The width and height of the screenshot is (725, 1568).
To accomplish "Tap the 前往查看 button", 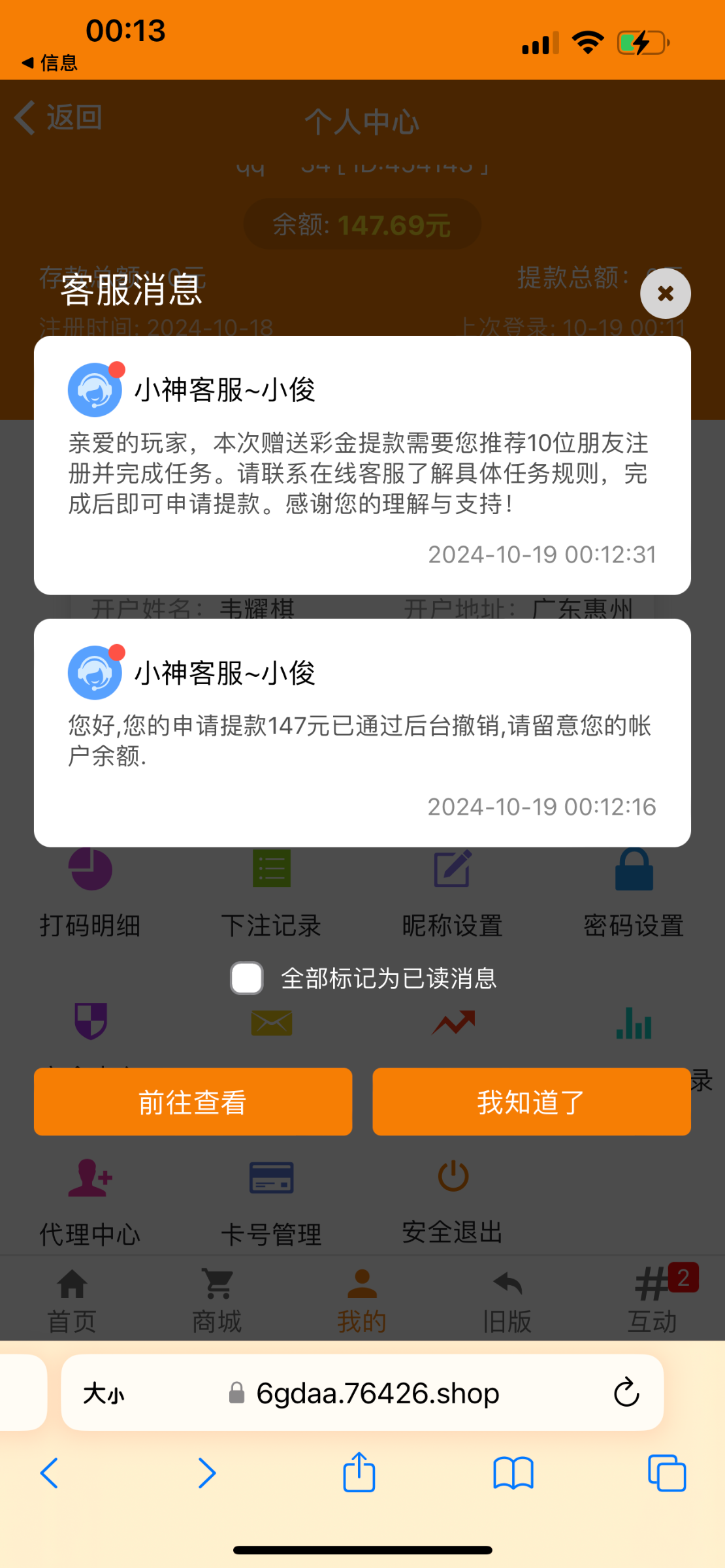I will (x=193, y=1102).
